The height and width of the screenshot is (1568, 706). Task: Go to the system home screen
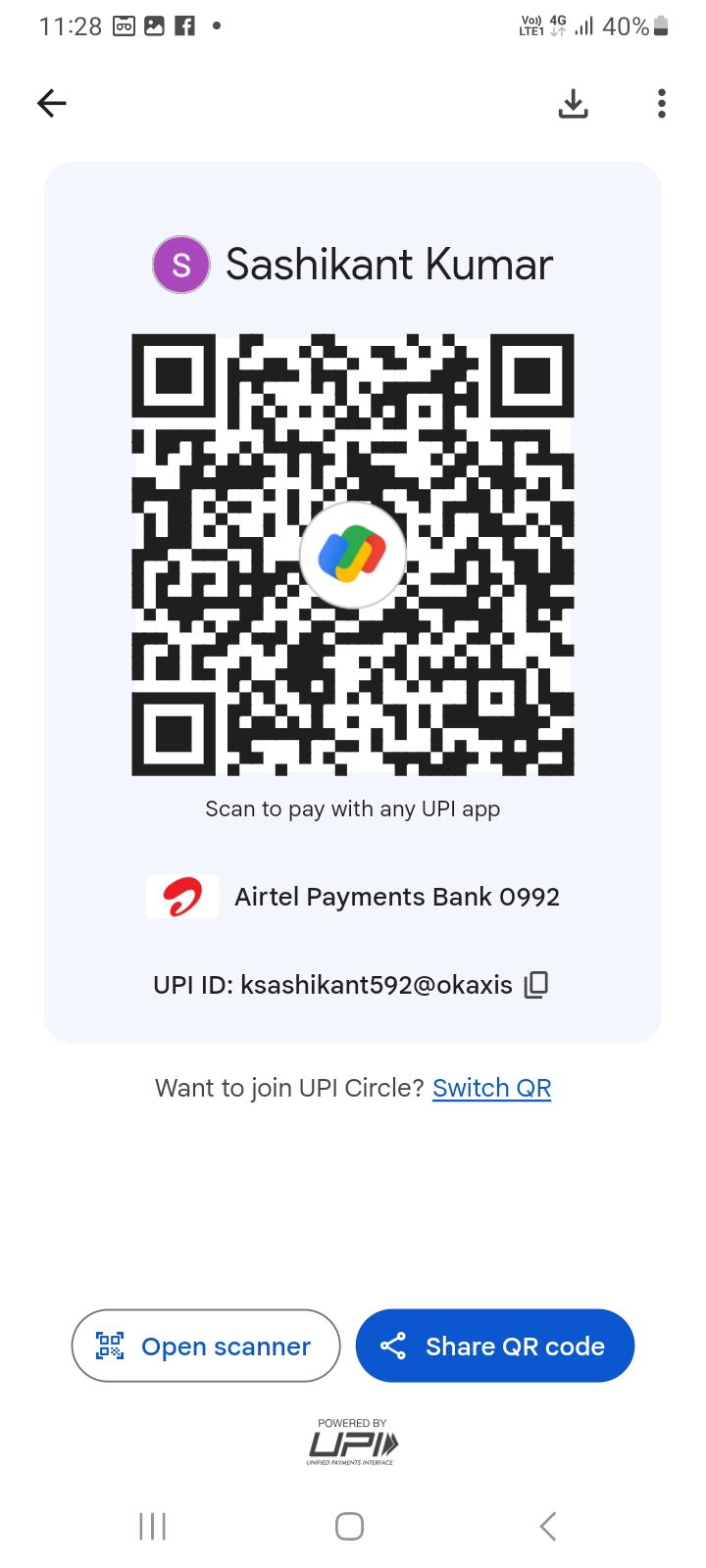(x=350, y=1526)
